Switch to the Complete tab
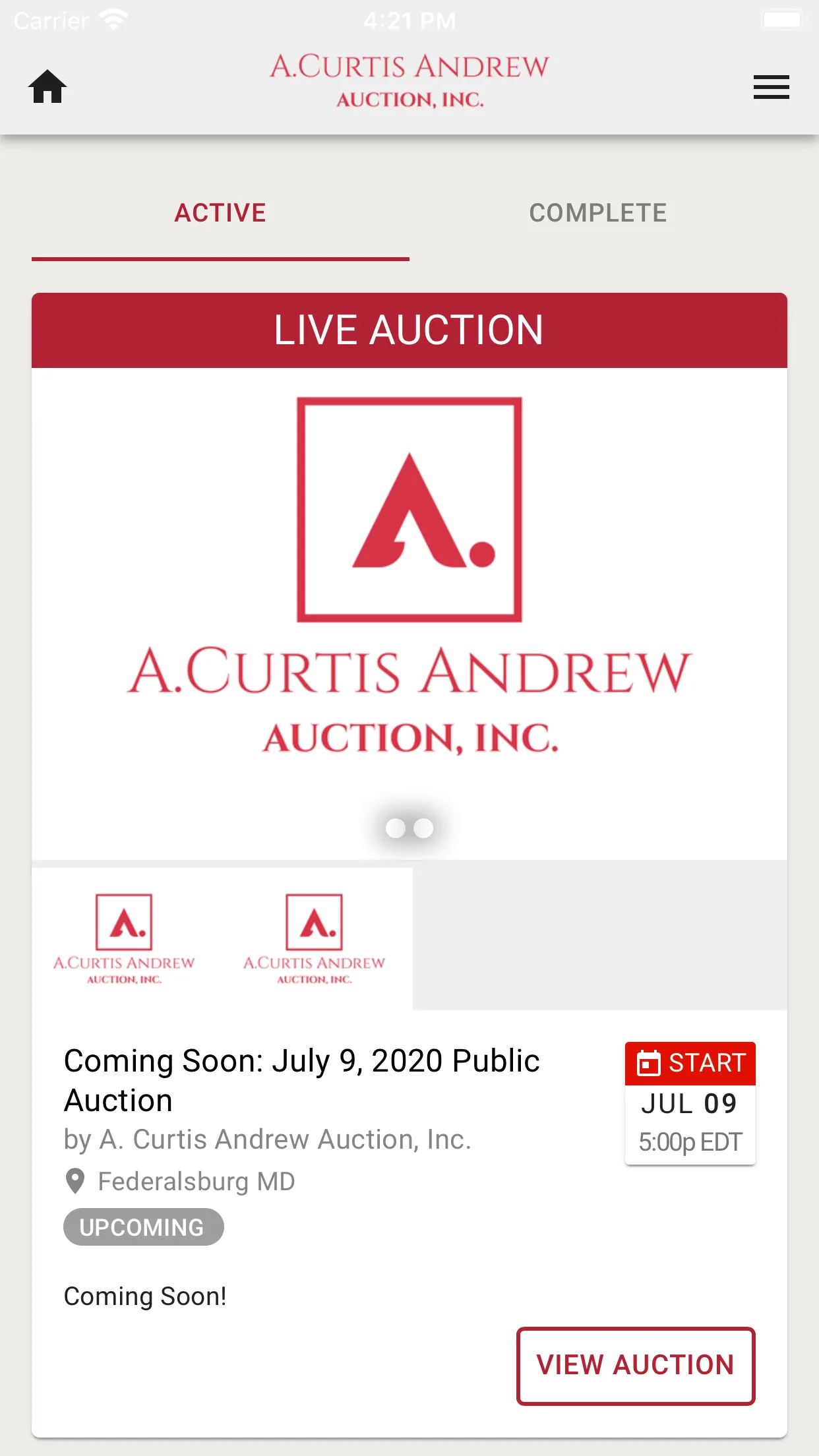 598,214
